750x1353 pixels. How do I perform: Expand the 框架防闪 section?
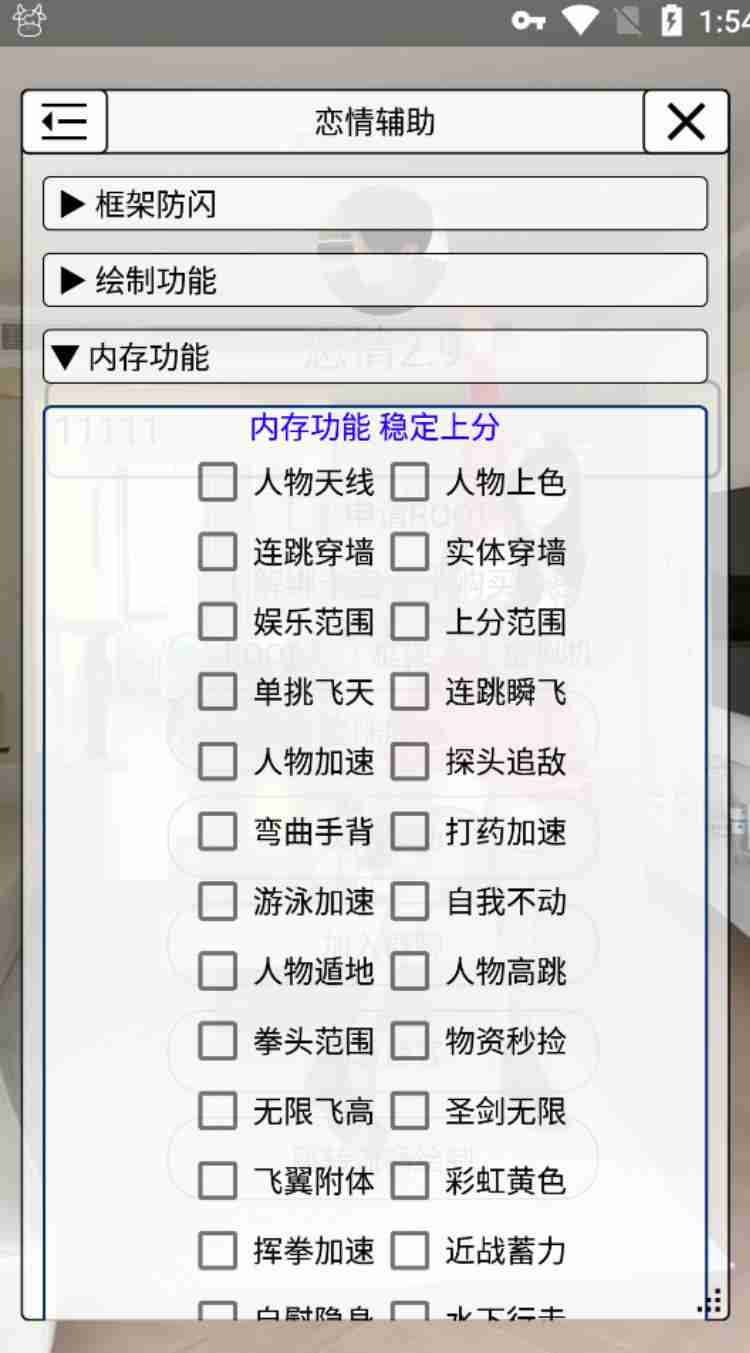(x=375, y=204)
